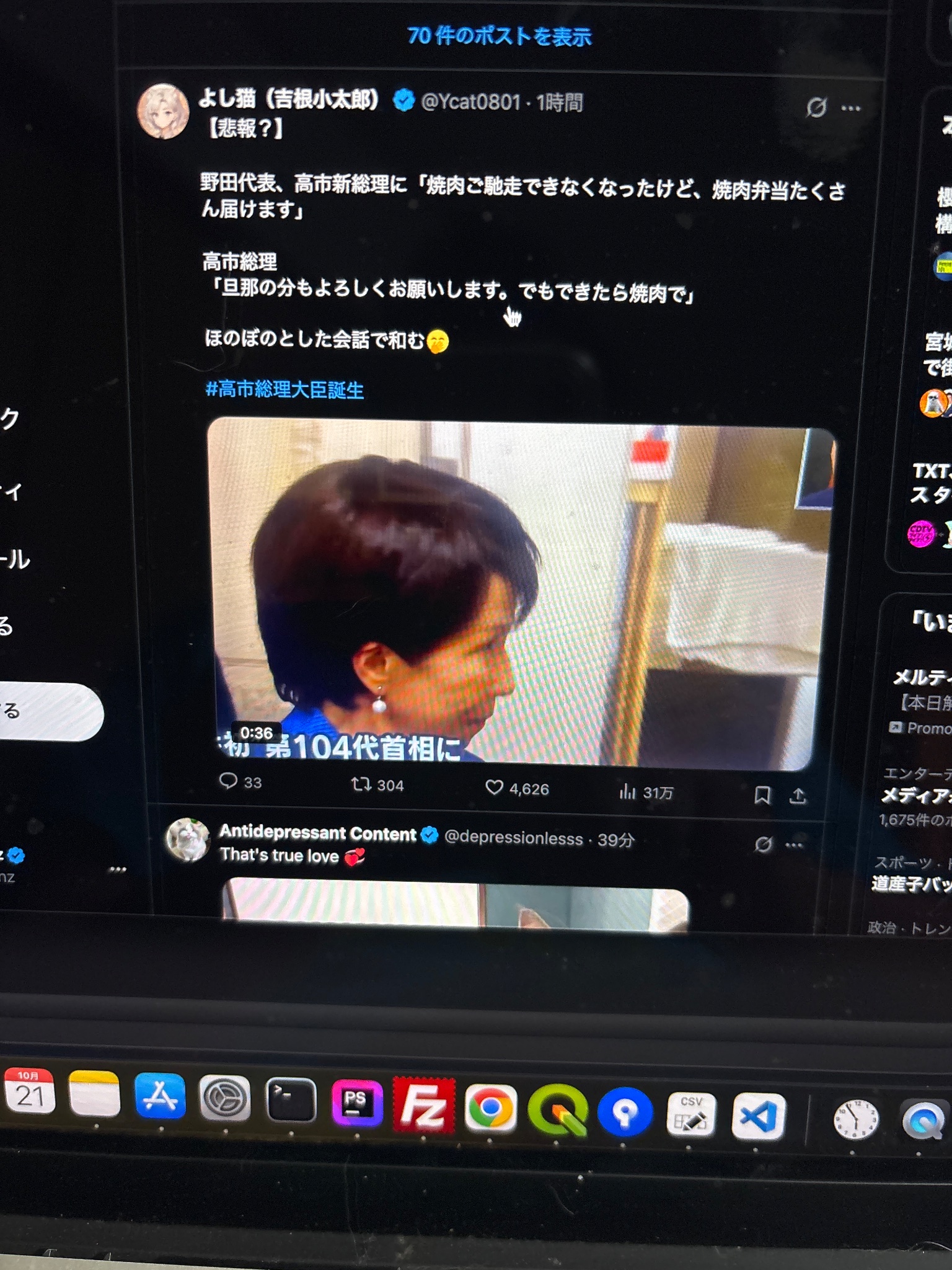Show the 70 new posts
This screenshot has width=952, height=1270.
(x=500, y=36)
